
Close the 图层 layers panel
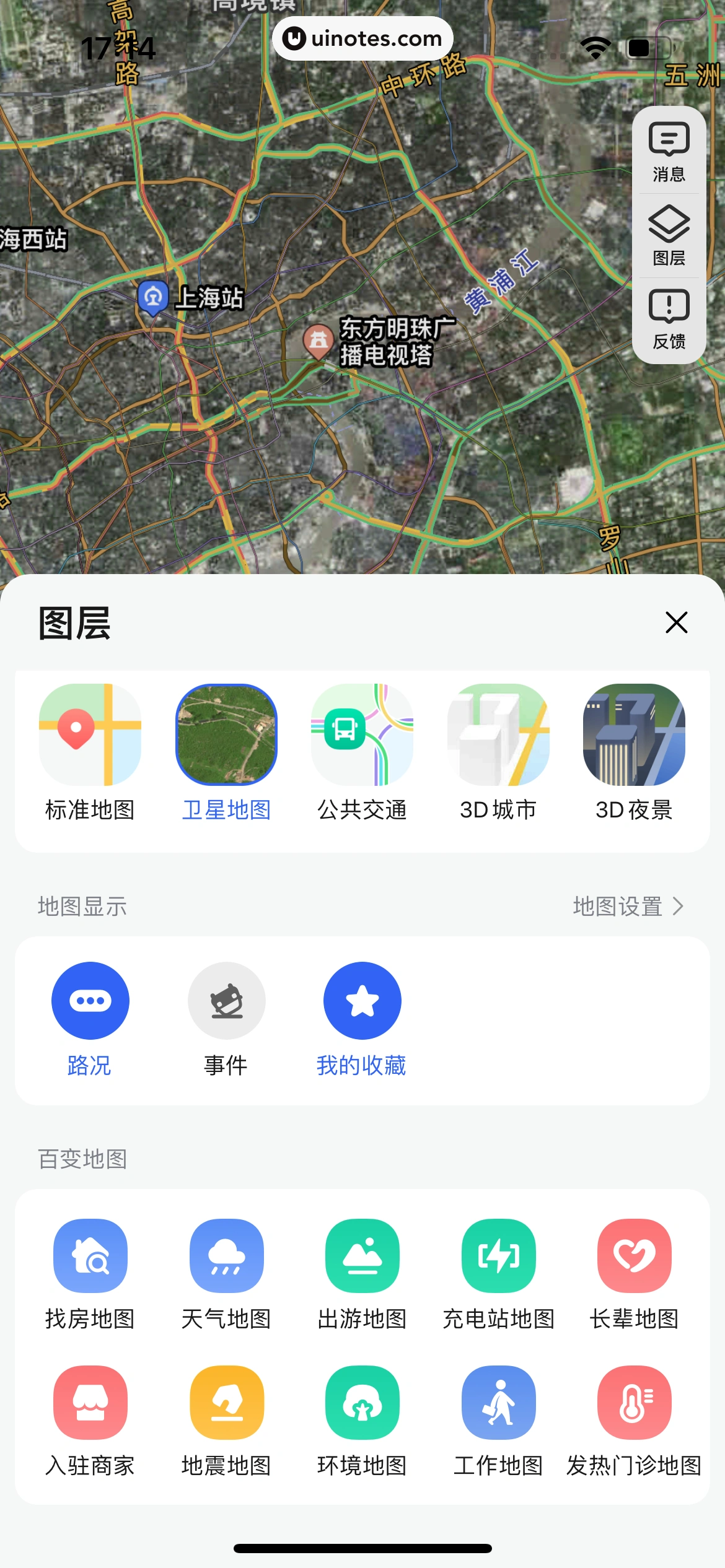tap(676, 622)
